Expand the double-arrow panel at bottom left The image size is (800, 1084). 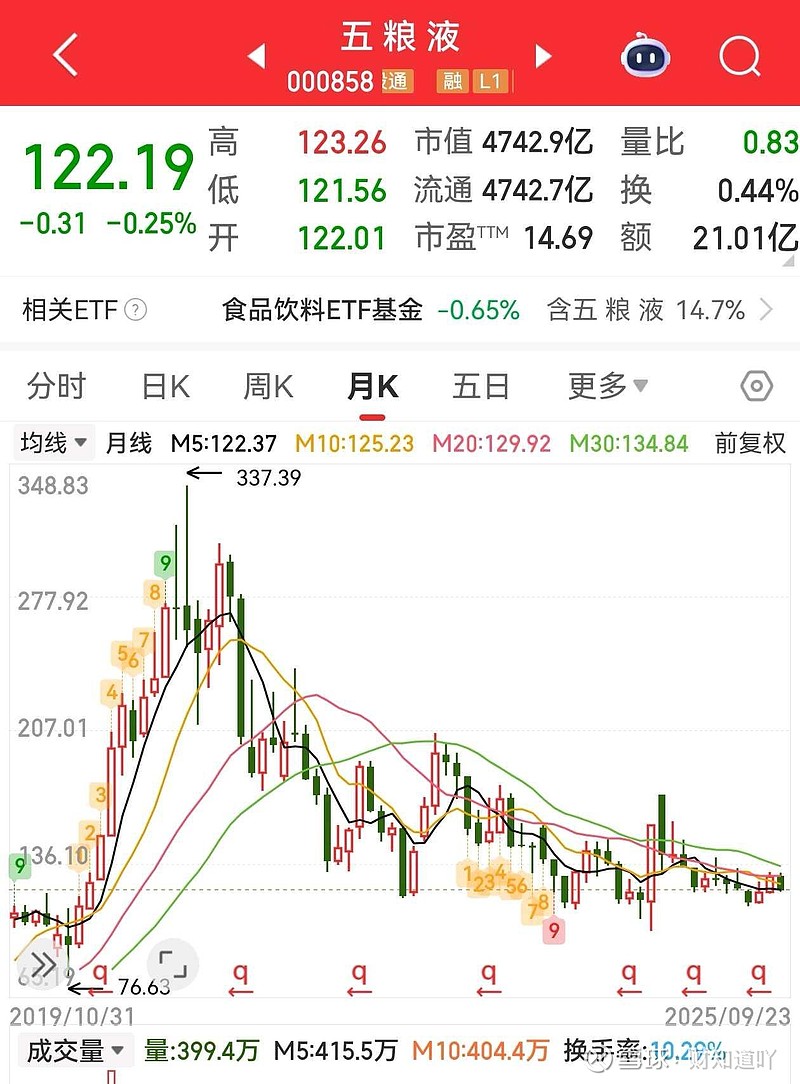[x=42, y=963]
